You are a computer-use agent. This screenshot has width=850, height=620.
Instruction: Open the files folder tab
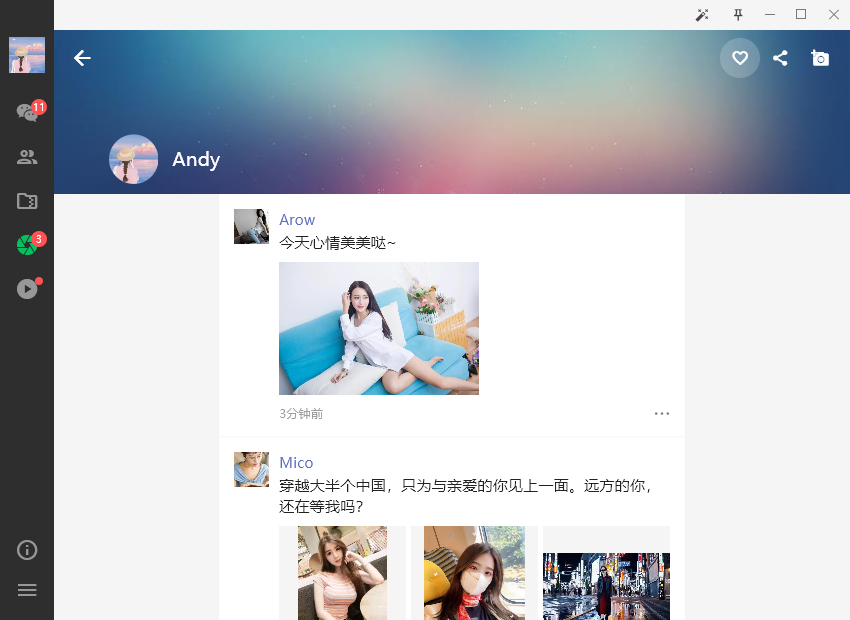click(x=27, y=201)
